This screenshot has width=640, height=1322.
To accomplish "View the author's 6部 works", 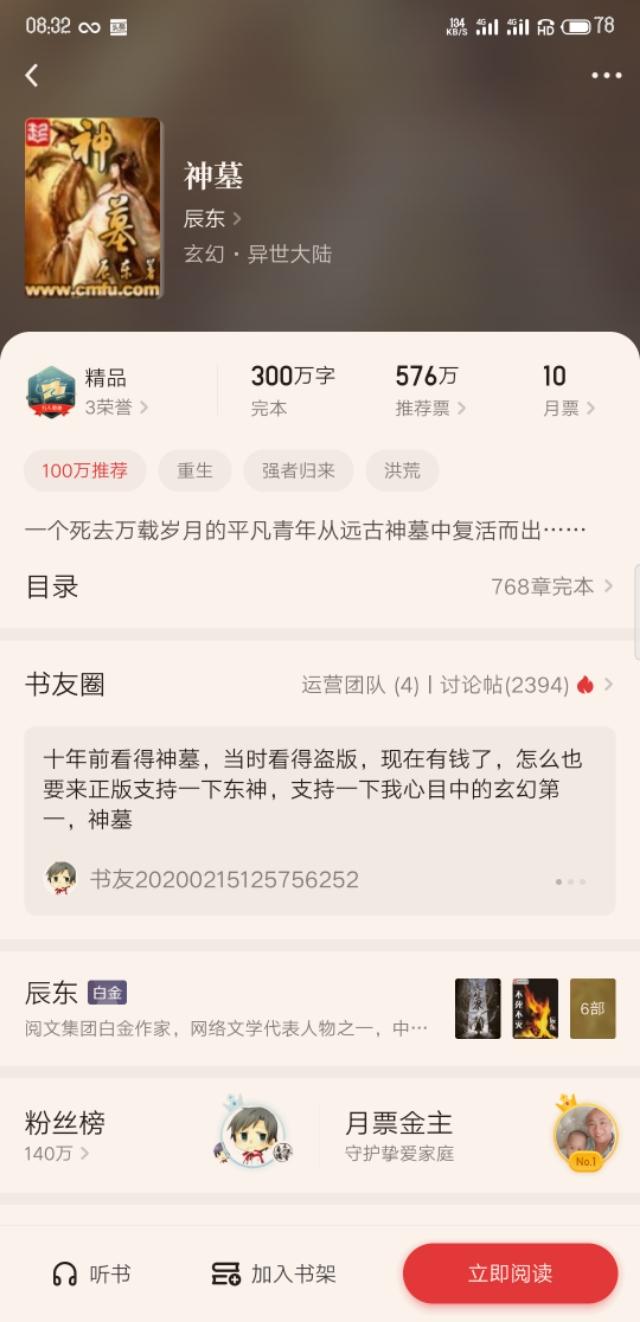I will [x=592, y=1008].
